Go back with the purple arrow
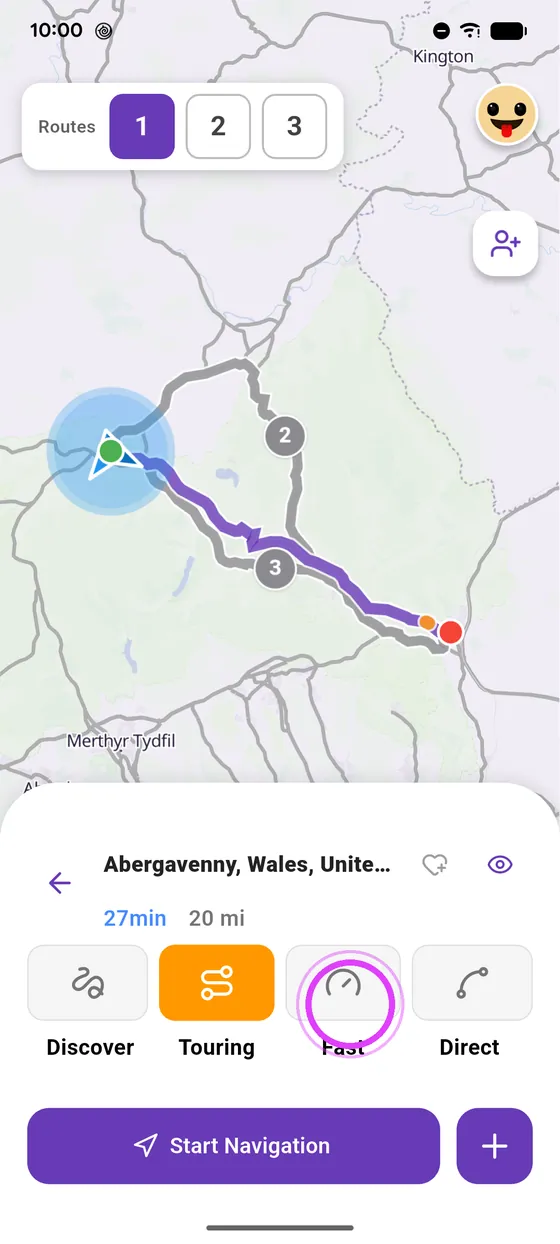Screen dimensions: 560x1244 (60, 882)
